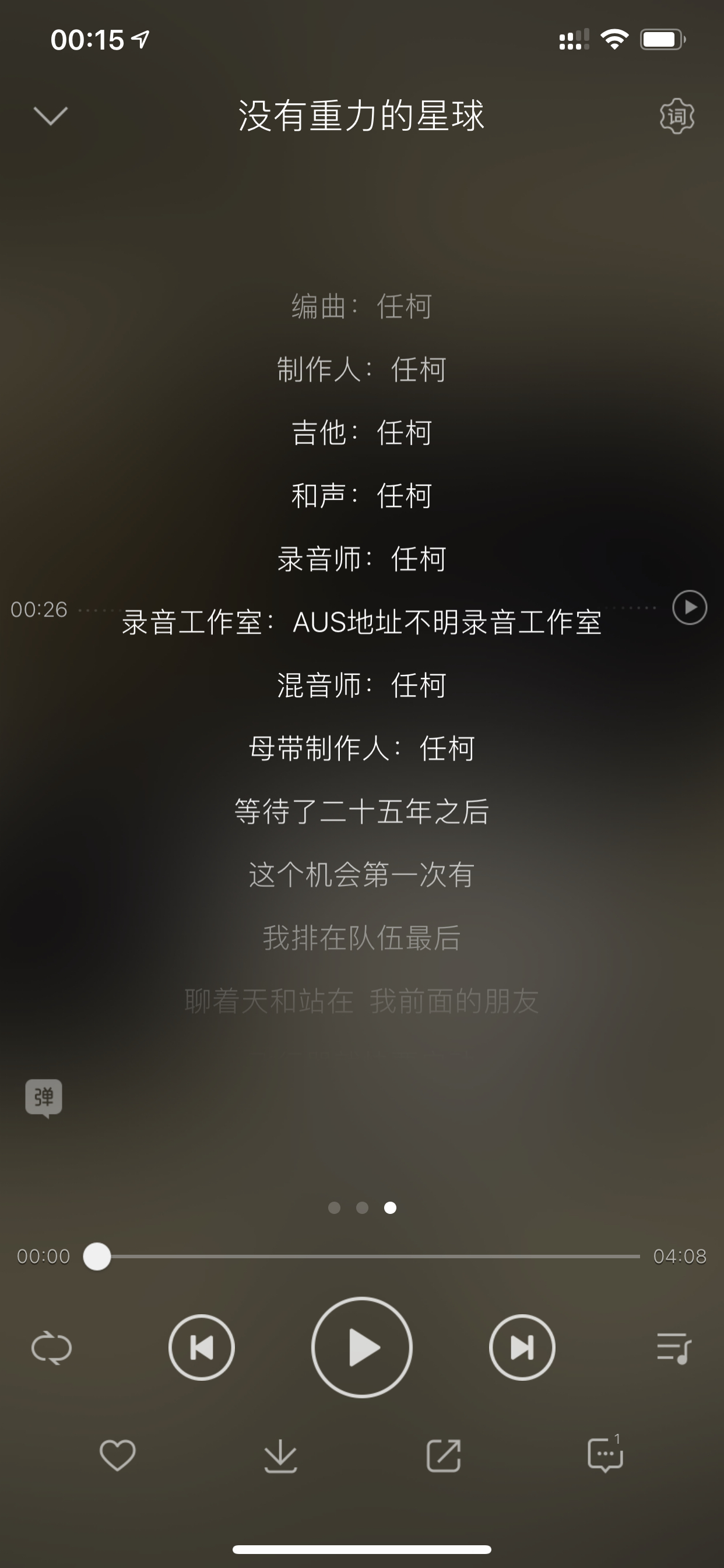Open the current playlist queue
The width and height of the screenshot is (724, 1568).
674,1347
